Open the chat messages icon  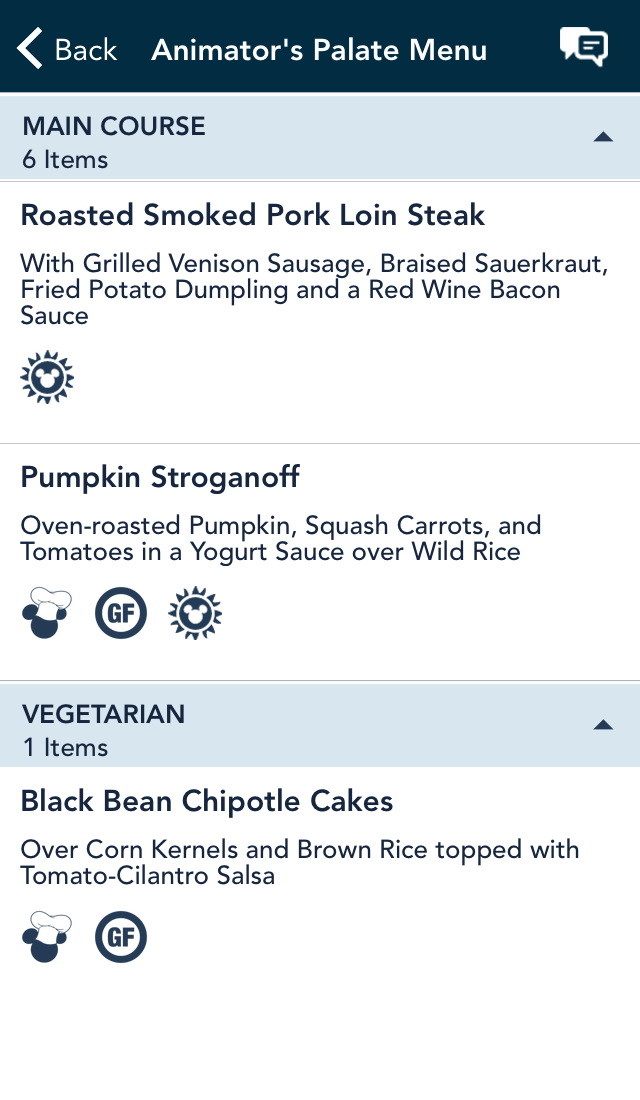[583, 48]
